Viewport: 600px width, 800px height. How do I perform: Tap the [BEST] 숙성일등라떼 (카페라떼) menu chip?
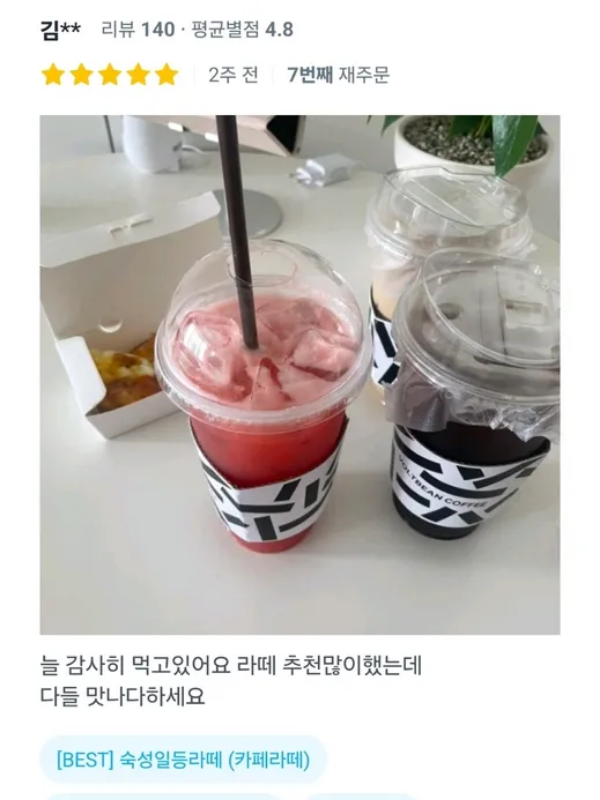(x=183, y=759)
